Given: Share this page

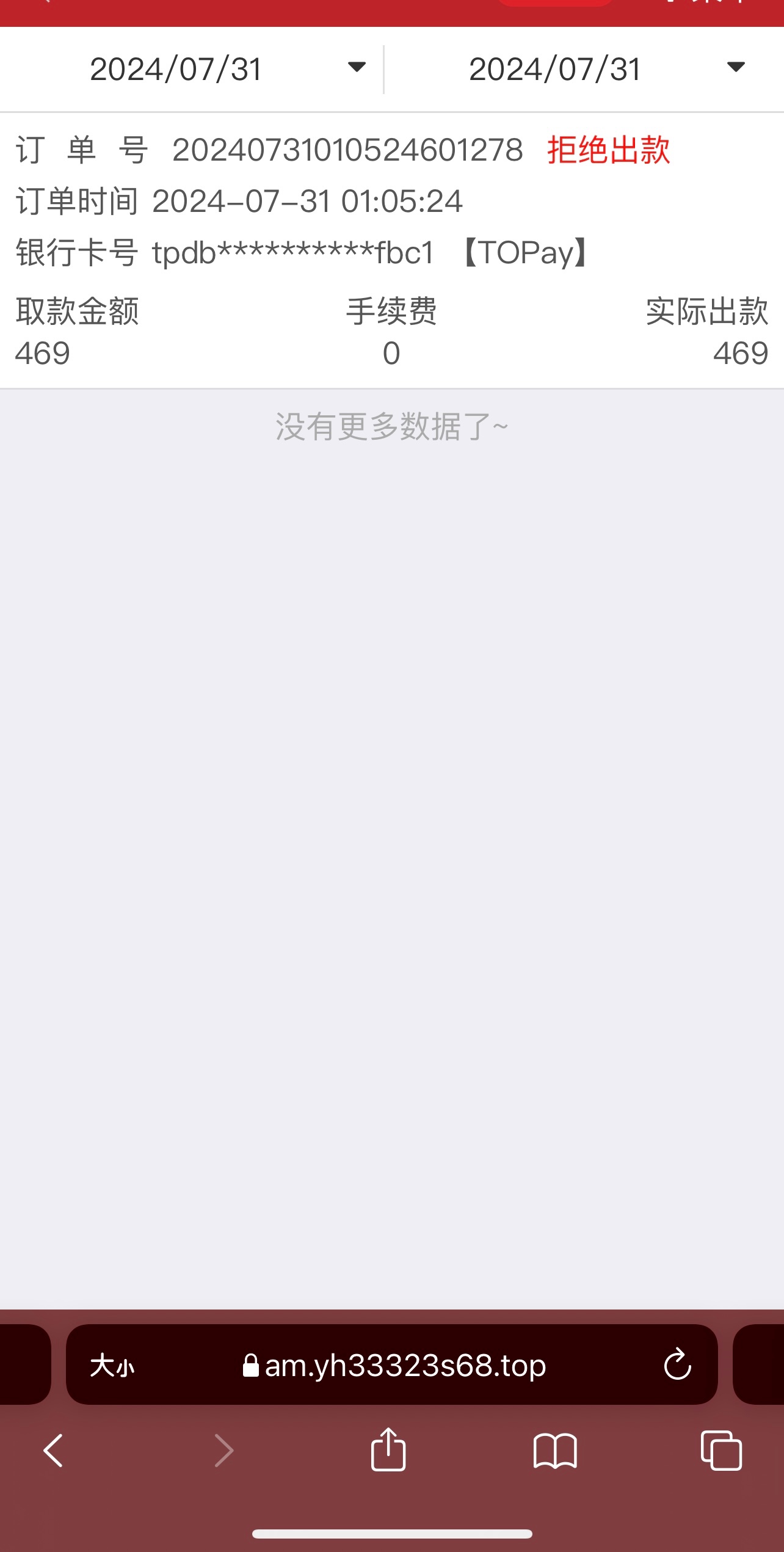Looking at the screenshot, I should coord(388,1450).
